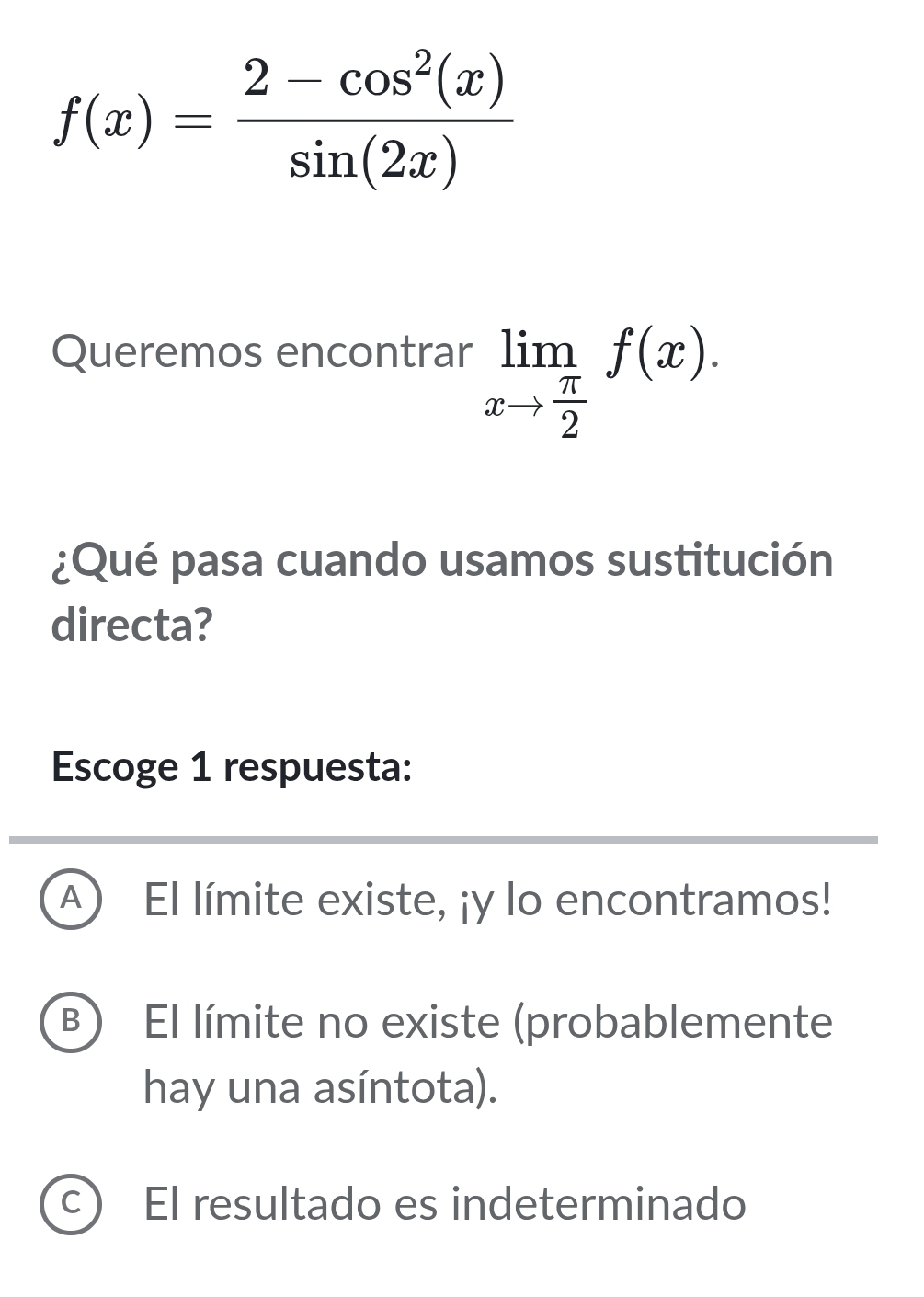Click the horizontal divider below the heading
This screenshot has height=1297, width=924.
pos(443,837)
